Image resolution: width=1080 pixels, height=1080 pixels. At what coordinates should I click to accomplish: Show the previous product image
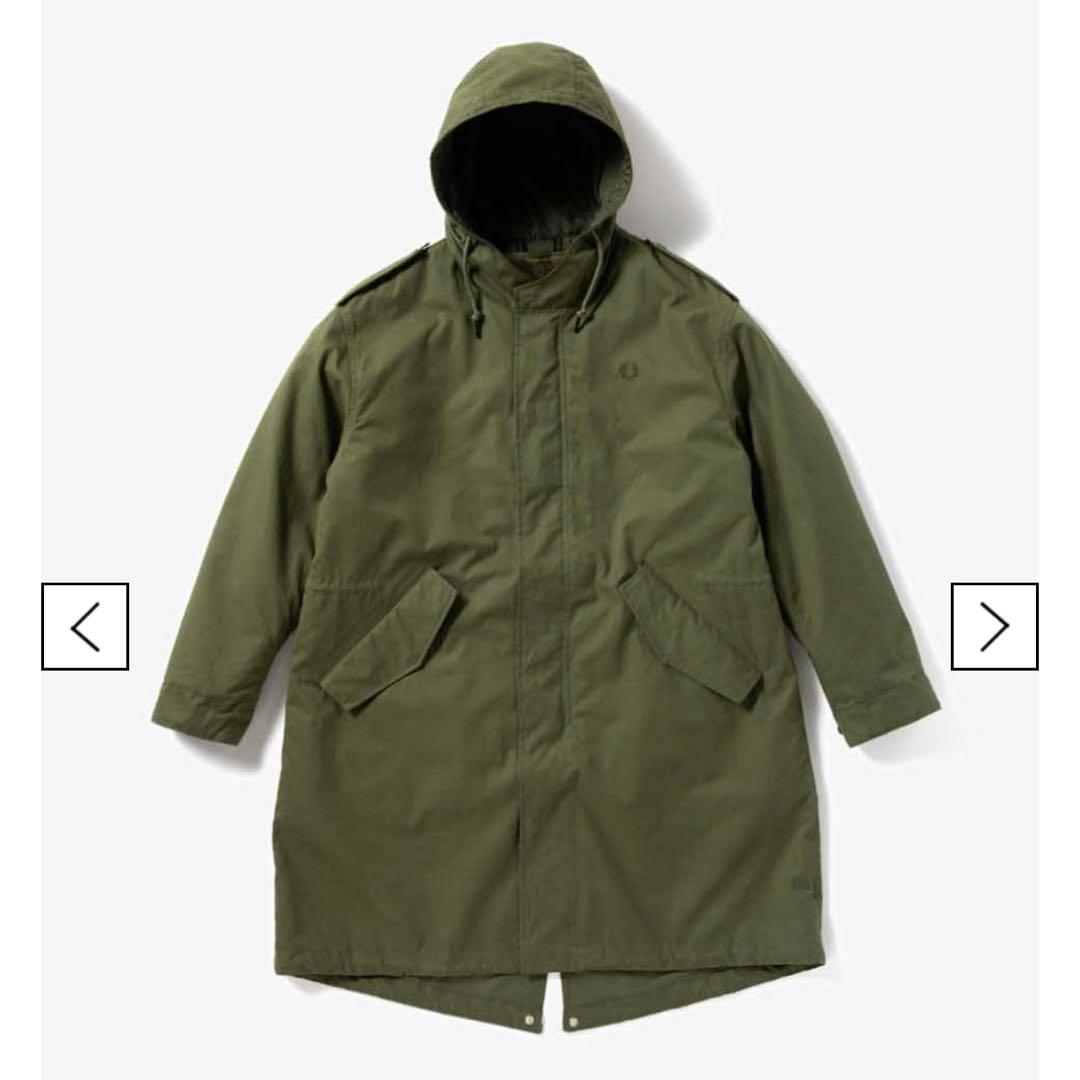85,626
